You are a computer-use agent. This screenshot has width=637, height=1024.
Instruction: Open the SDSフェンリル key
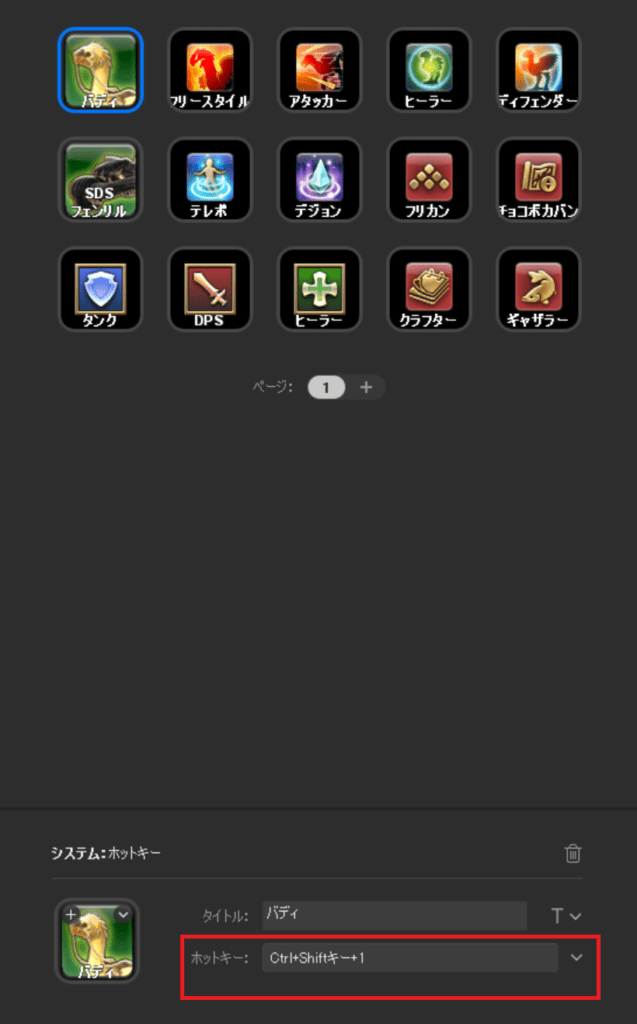100,180
